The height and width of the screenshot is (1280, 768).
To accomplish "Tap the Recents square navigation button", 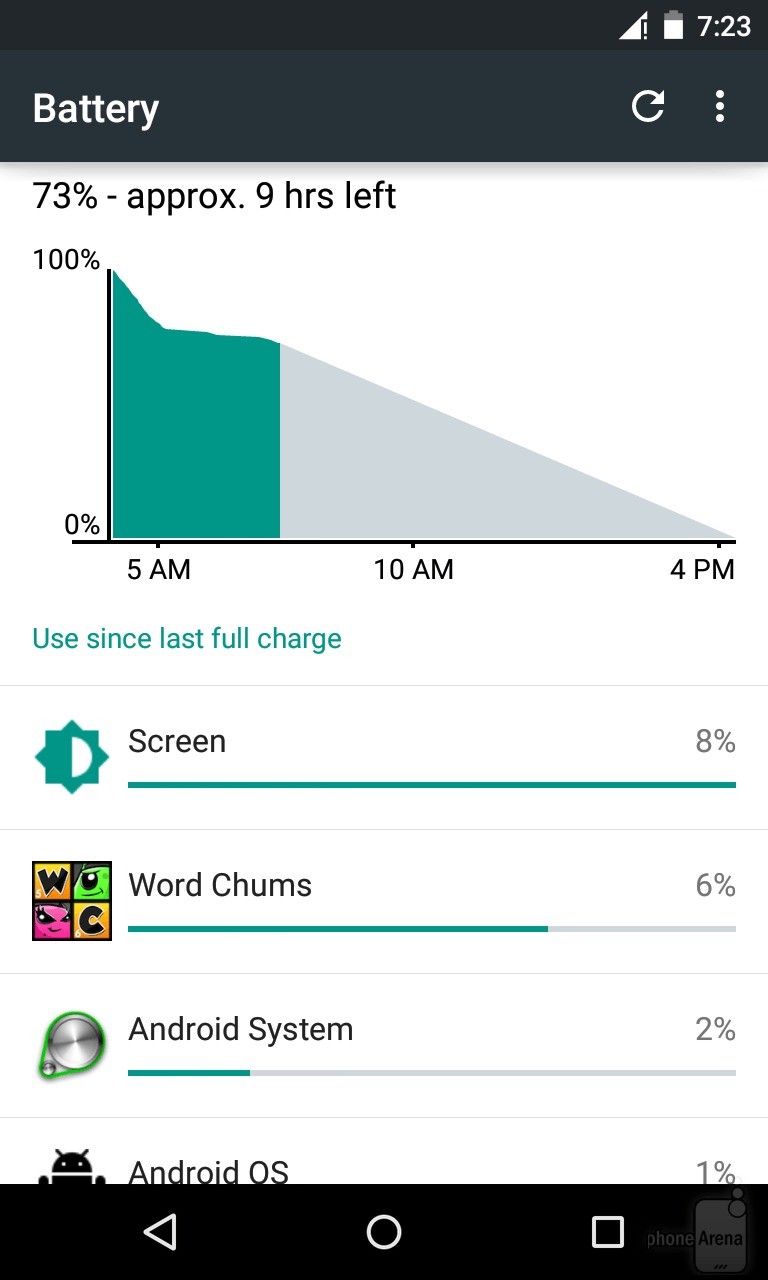I will [x=606, y=1232].
